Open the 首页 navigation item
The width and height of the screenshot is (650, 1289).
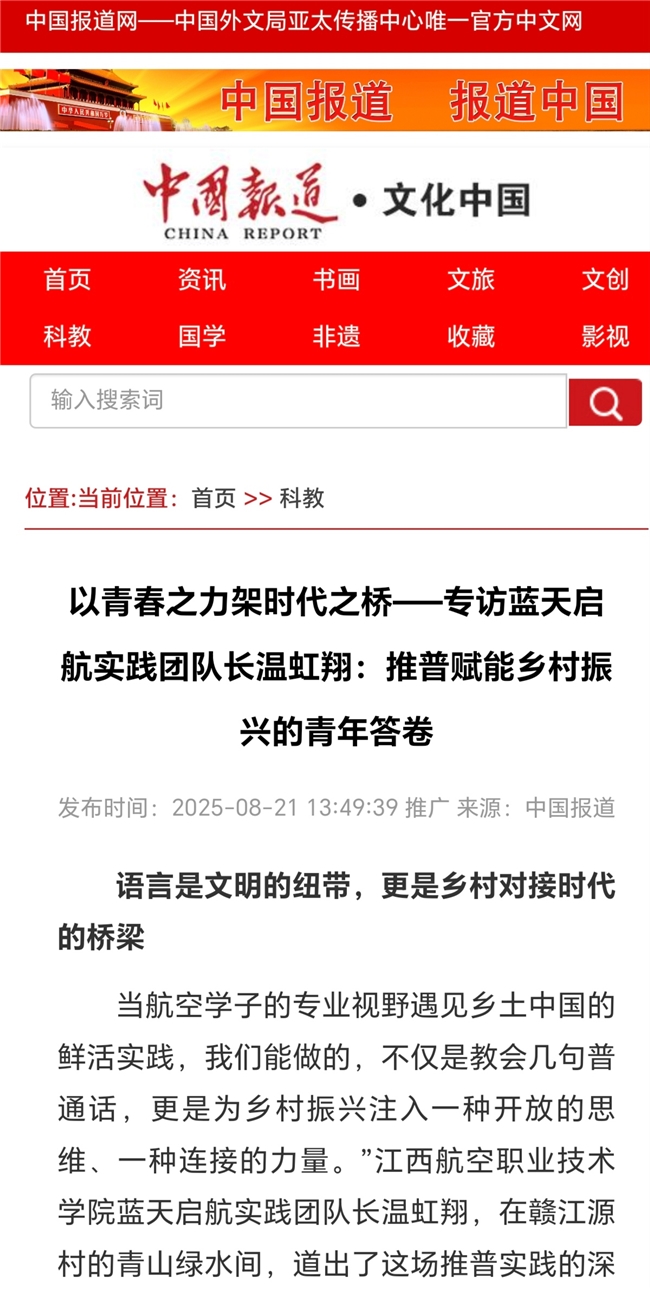point(67,280)
